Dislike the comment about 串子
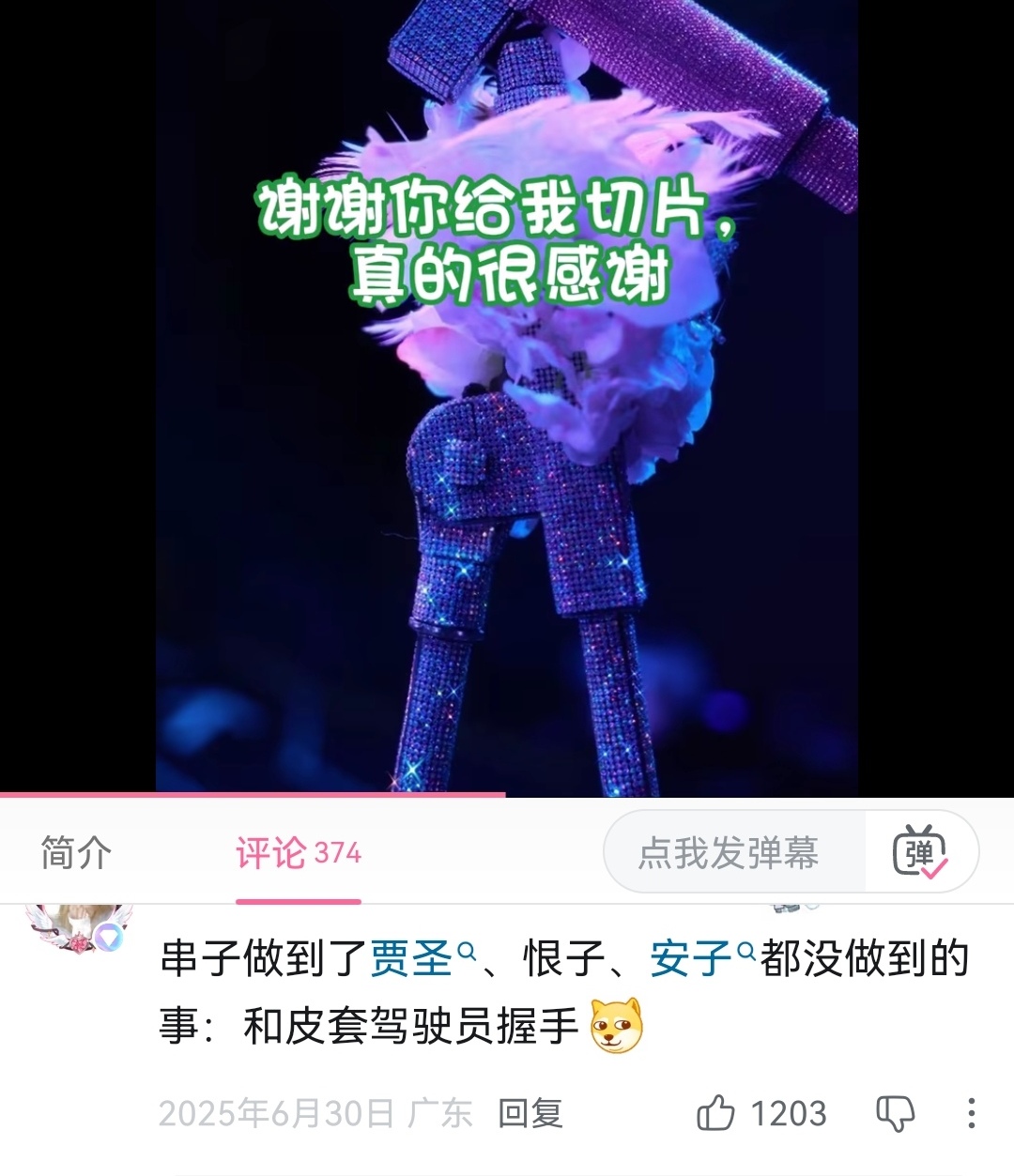This screenshot has height=1176, width=1014. pos(895,1113)
